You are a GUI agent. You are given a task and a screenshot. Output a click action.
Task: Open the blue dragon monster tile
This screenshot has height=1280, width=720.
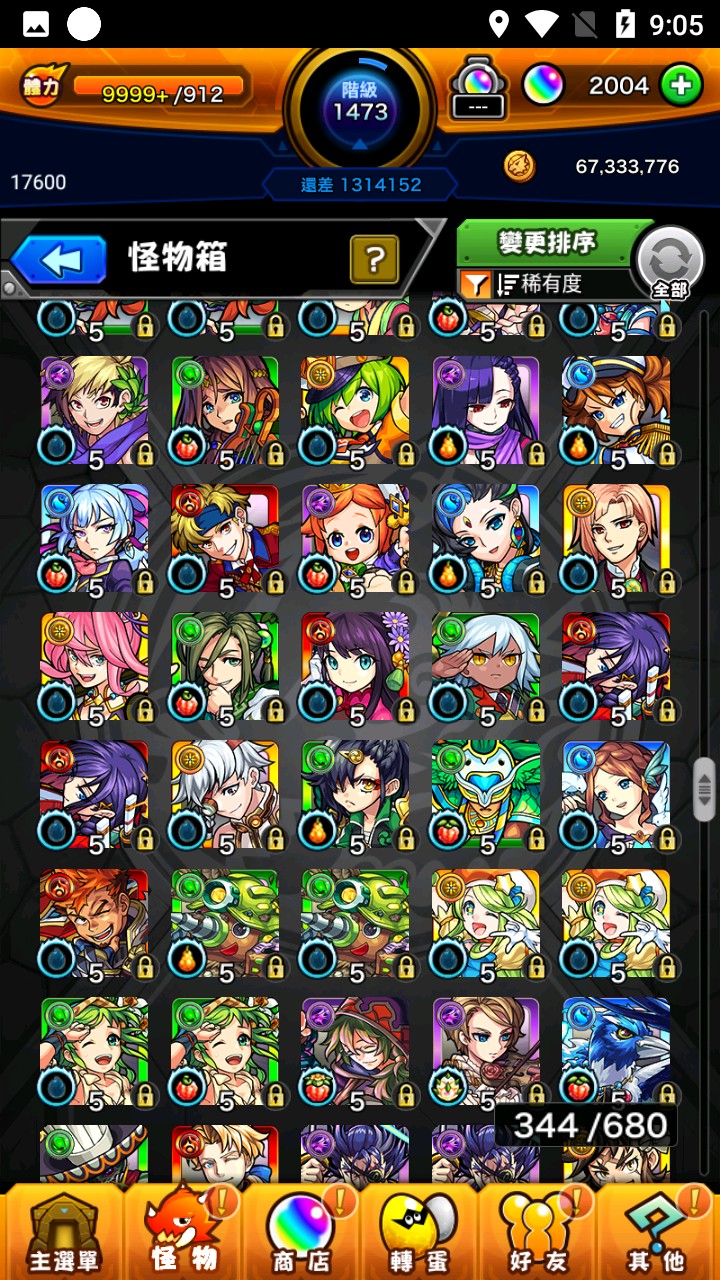(616, 1050)
